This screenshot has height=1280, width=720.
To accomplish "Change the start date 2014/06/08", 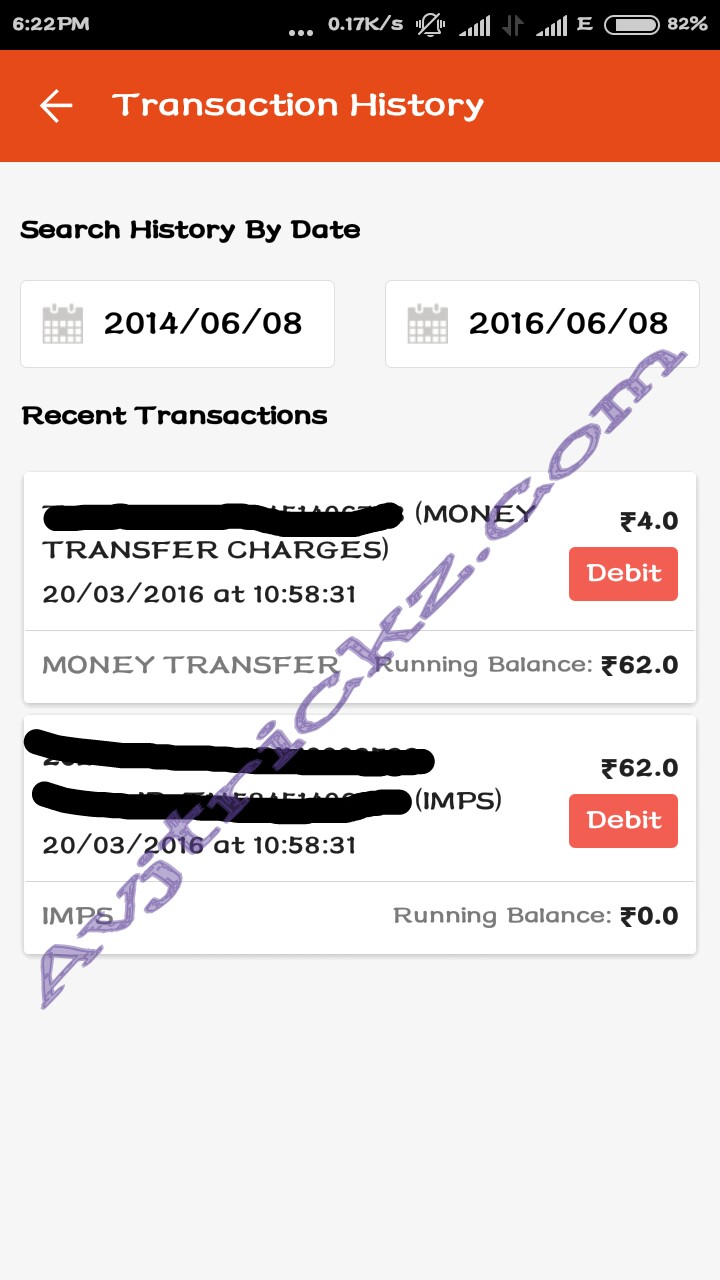I will click(178, 324).
